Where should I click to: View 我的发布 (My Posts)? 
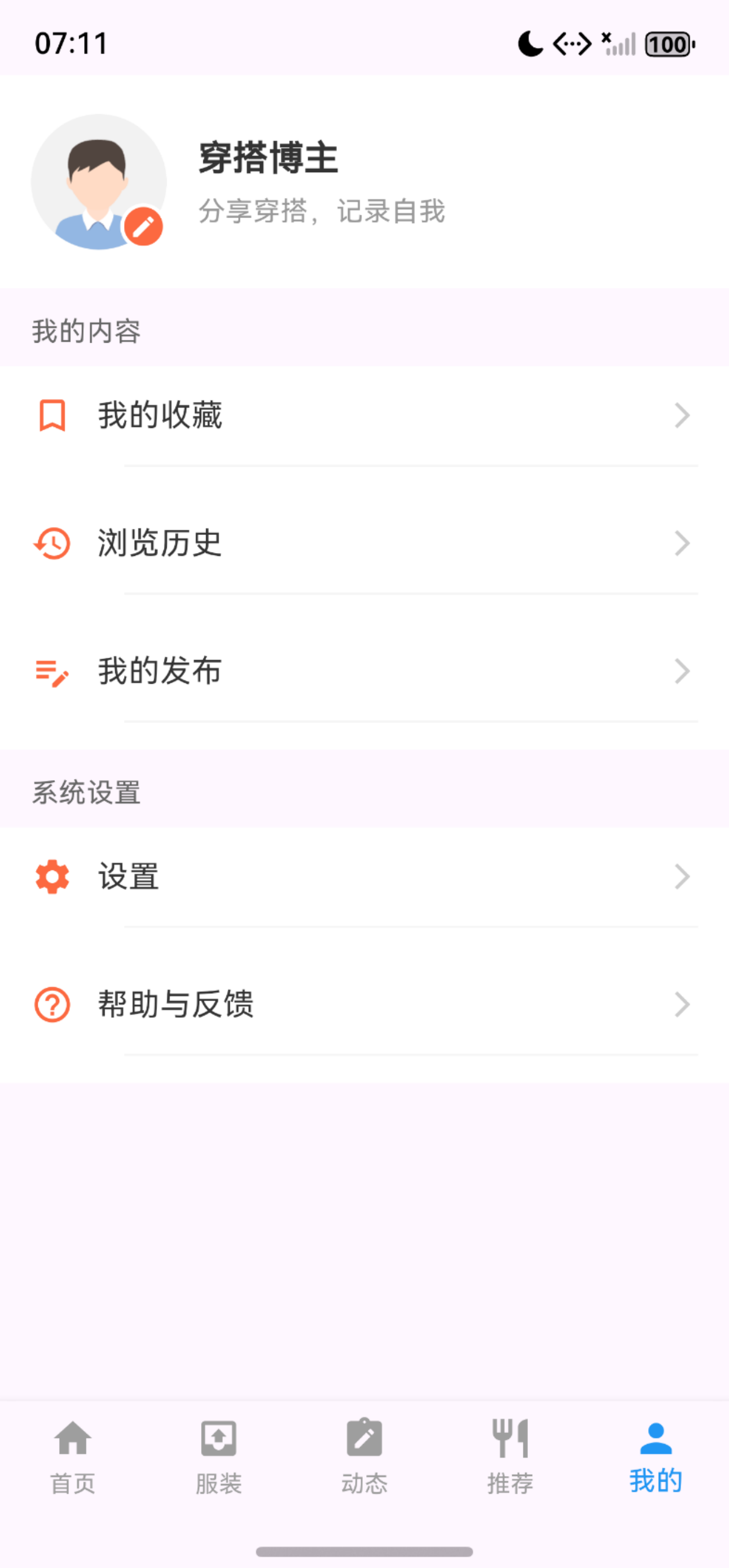coord(364,672)
